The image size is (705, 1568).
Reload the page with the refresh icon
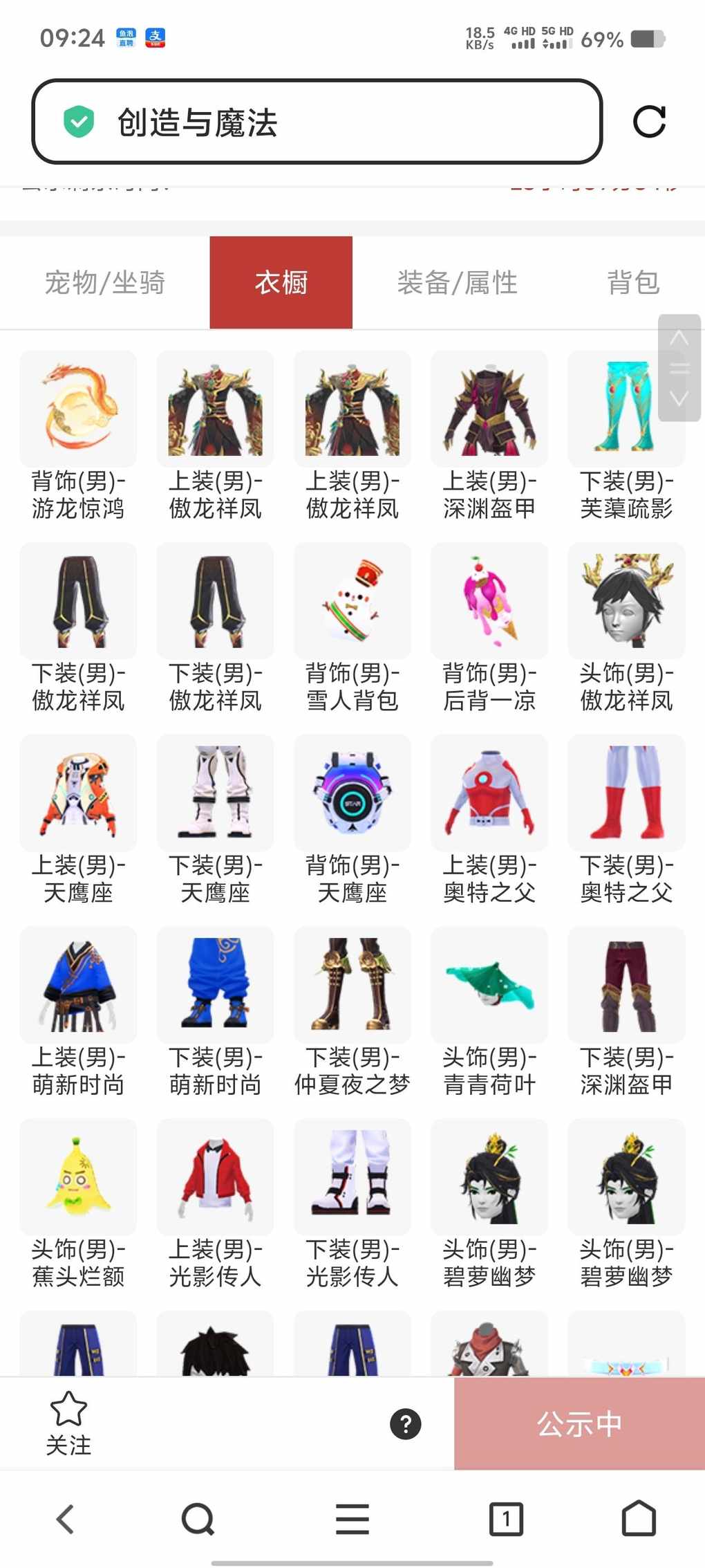(x=649, y=122)
